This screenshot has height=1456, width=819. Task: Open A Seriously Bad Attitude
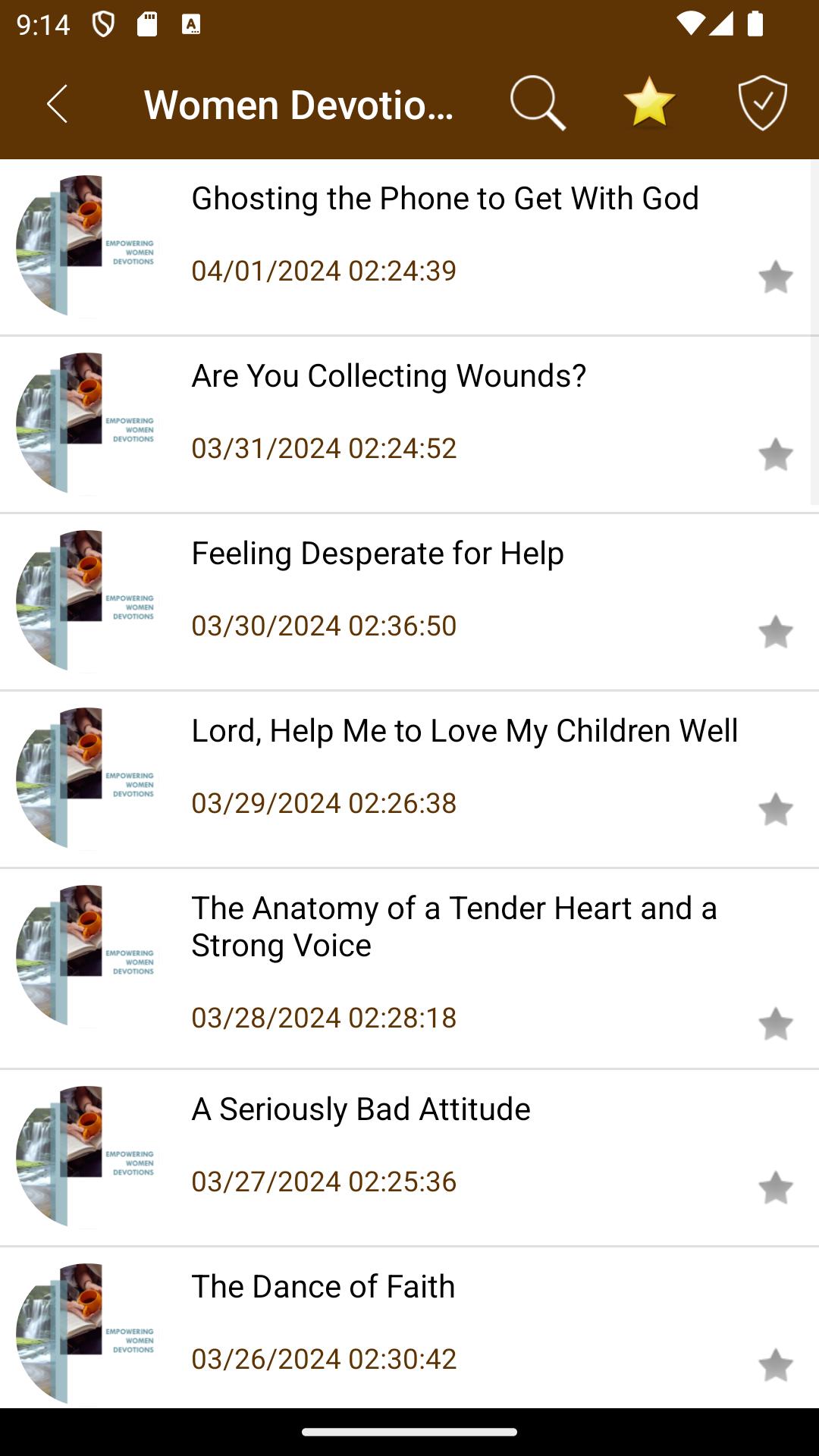409,1158
